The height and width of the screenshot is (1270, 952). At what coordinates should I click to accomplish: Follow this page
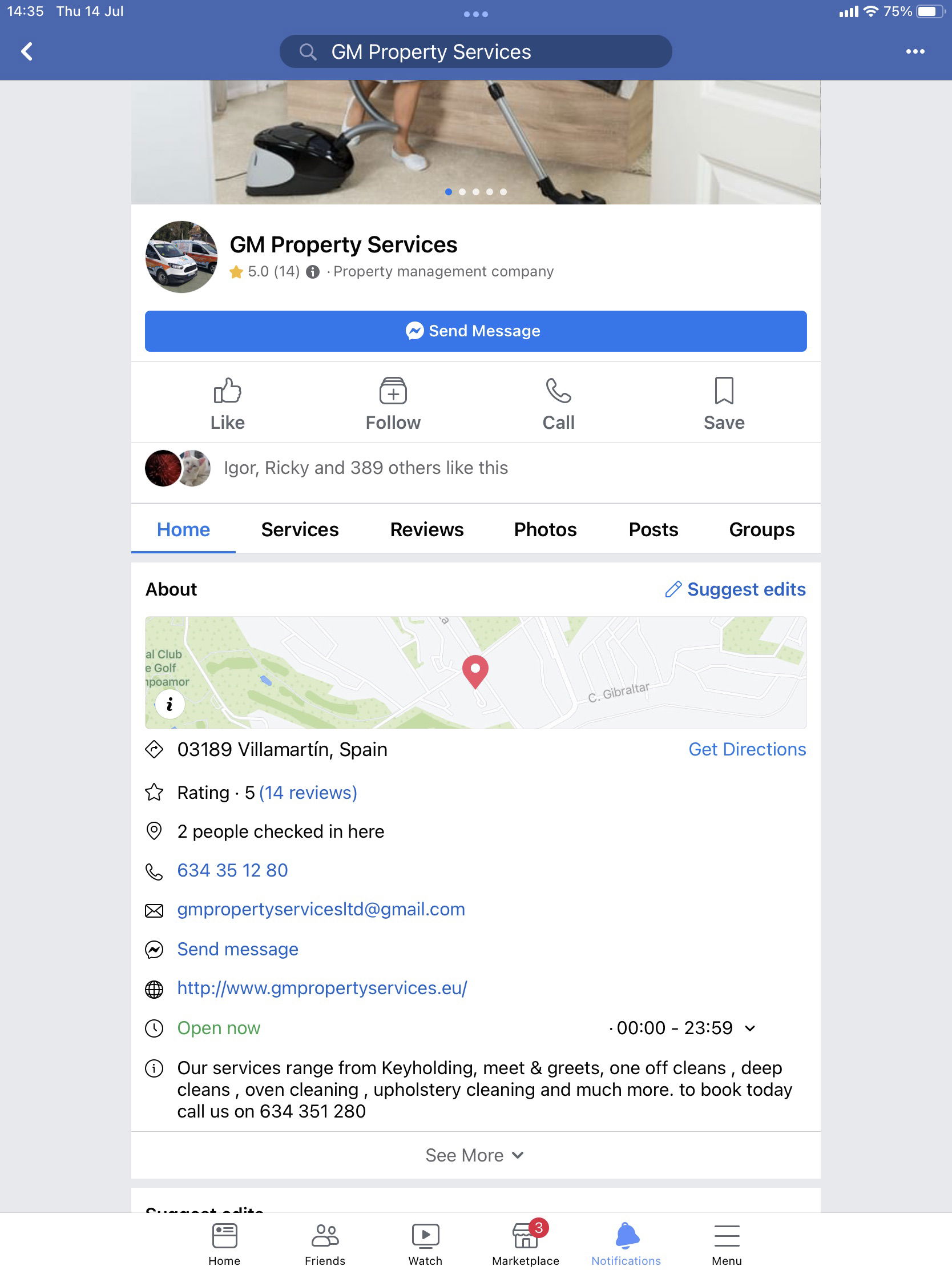click(393, 404)
